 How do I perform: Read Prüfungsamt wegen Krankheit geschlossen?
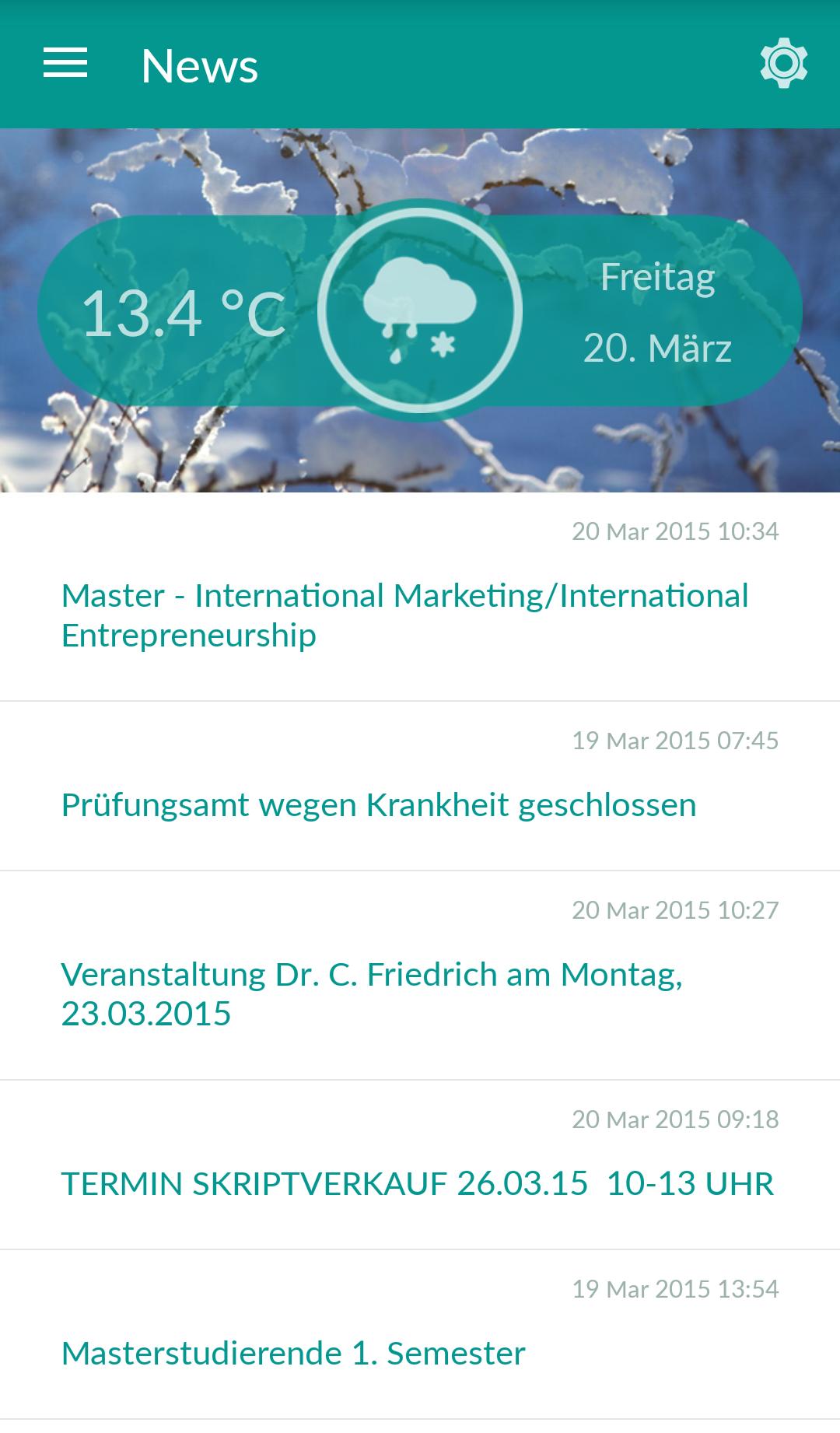pyautogui.click(x=379, y=804)
